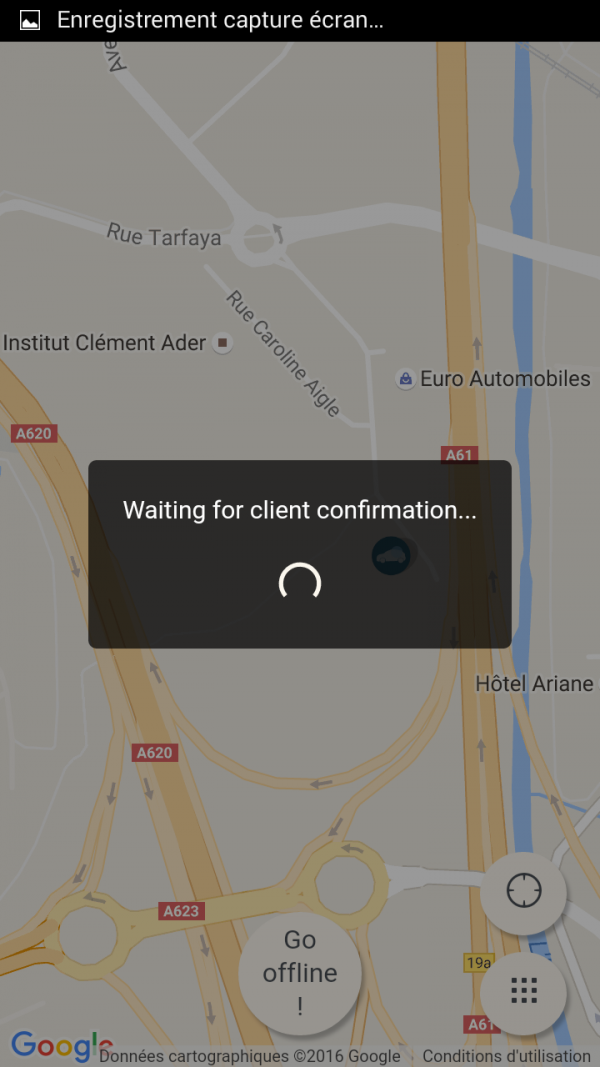Open the Conditions d'utilisation link

coord(506,1056)
